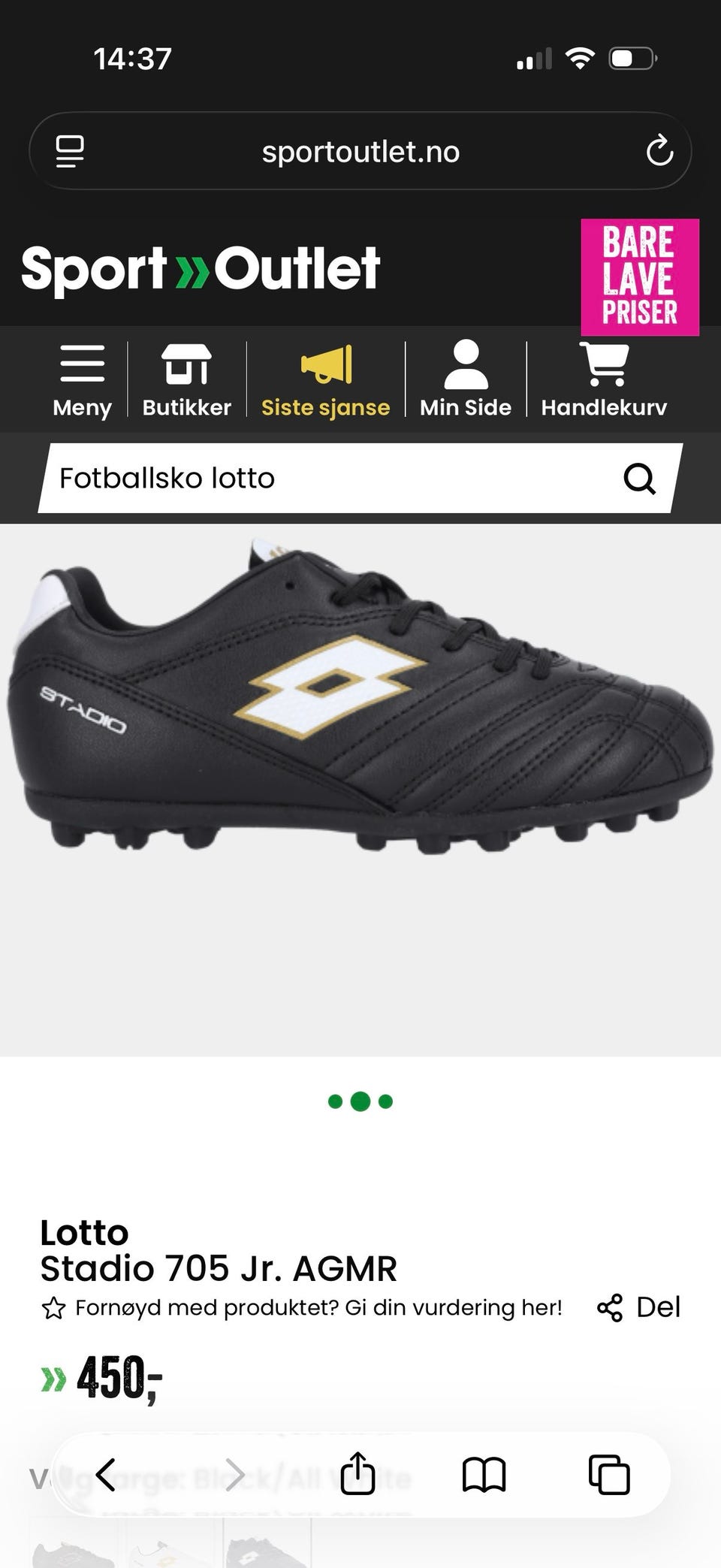Open the Meny hamburger menu

82,380
